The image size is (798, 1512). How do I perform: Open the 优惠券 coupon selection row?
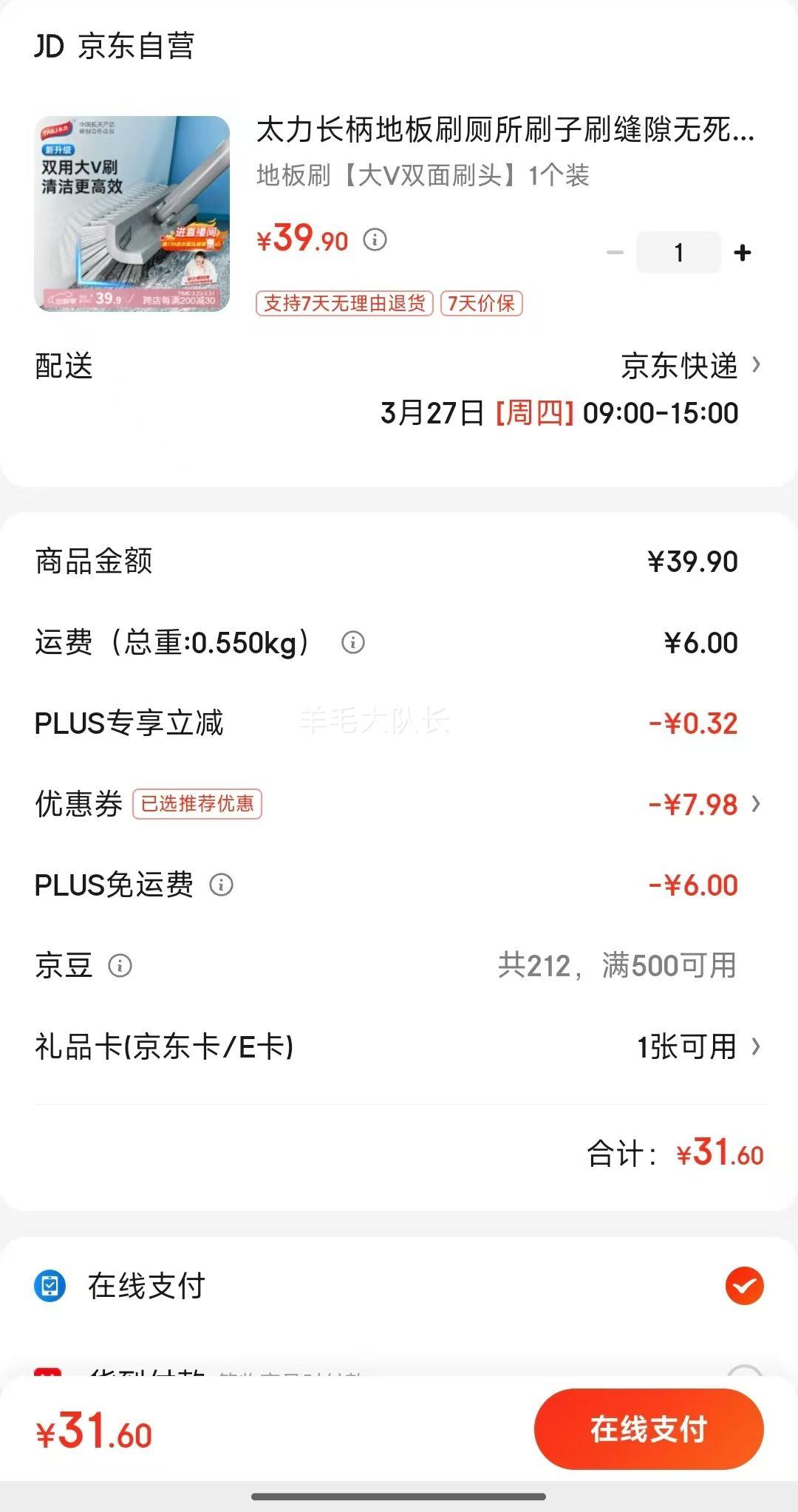pos(399,804)
